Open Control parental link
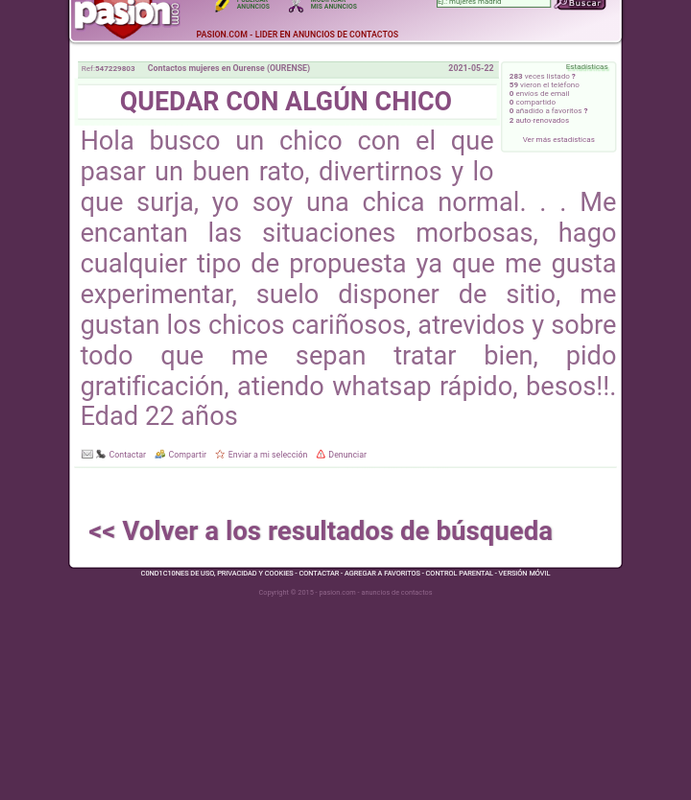Image resolution: width=691 pixels, height=800 pixels. 459,573
